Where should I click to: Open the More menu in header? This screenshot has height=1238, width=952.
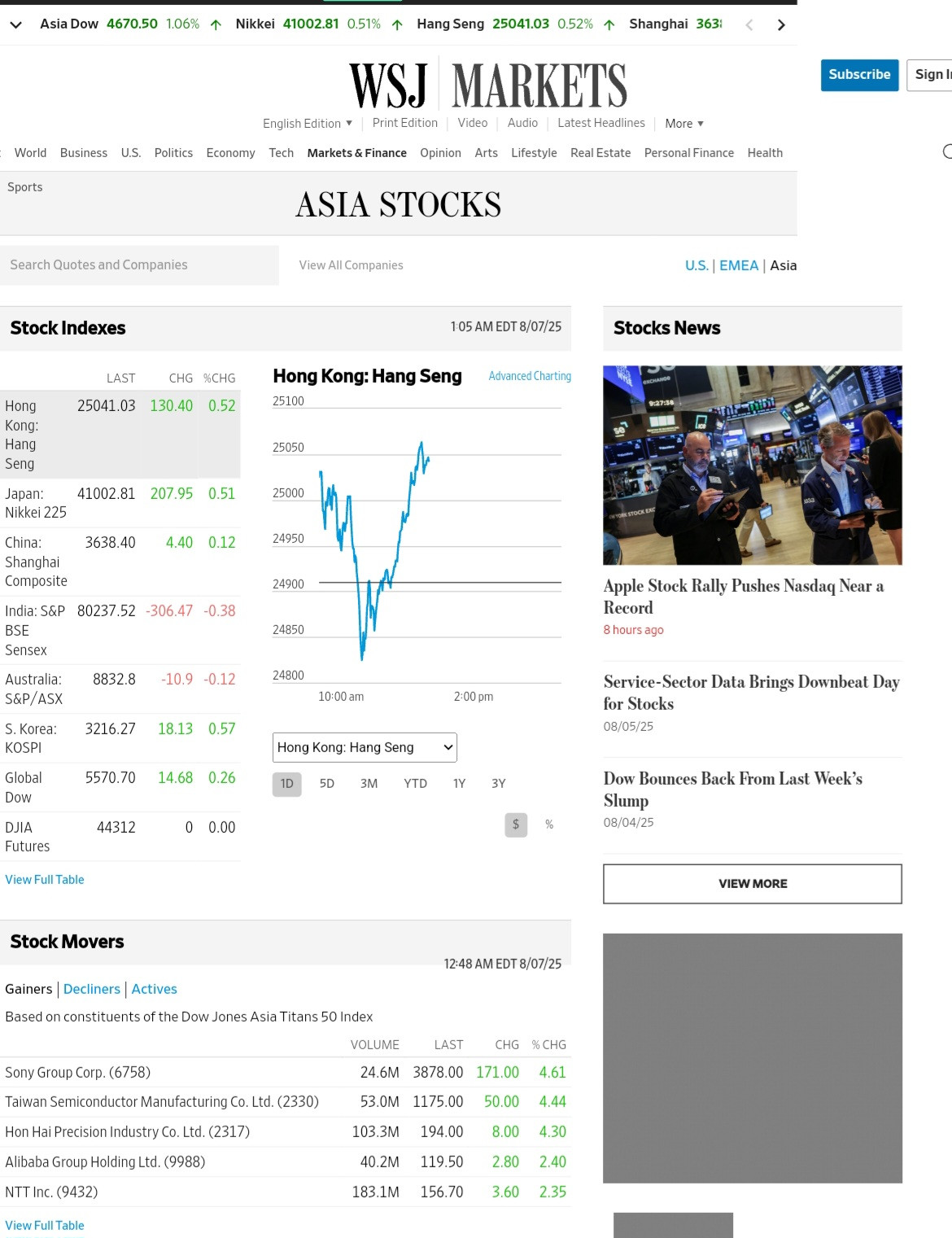click(x=683, y=124)
